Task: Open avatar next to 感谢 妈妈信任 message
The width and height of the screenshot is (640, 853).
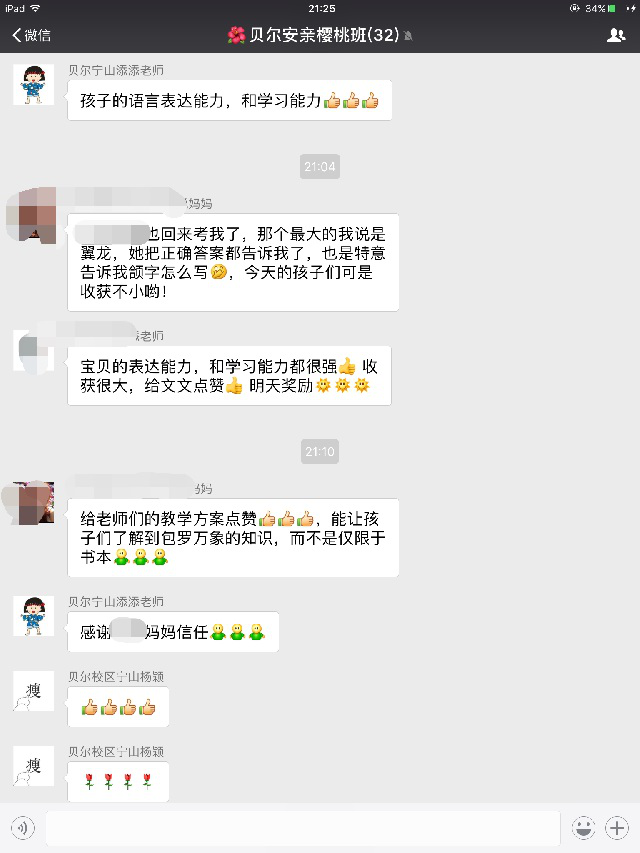Action: 33,615
